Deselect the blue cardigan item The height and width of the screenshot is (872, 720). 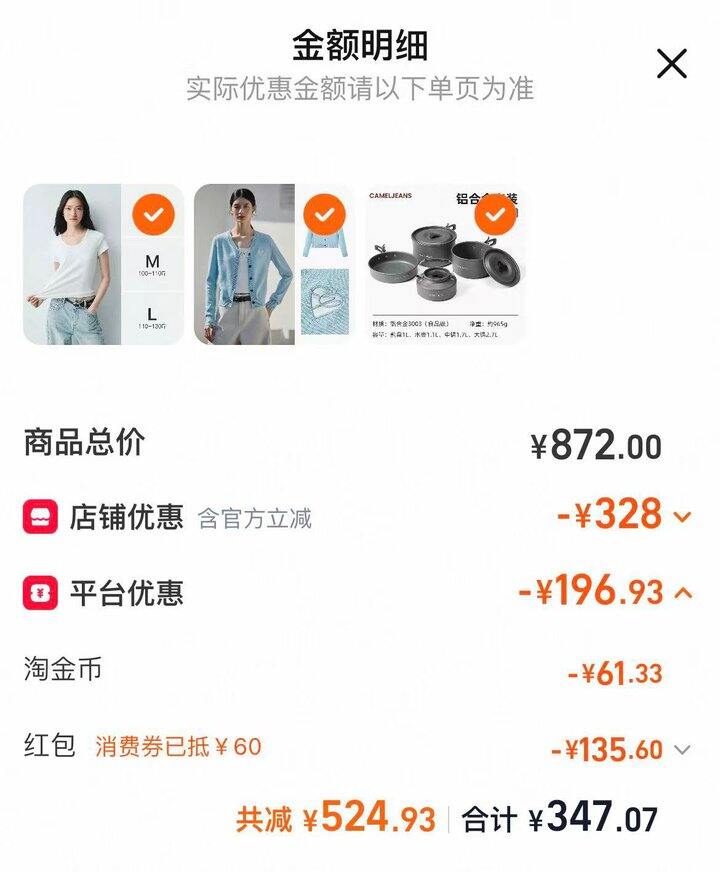click(x=324, y=213)
